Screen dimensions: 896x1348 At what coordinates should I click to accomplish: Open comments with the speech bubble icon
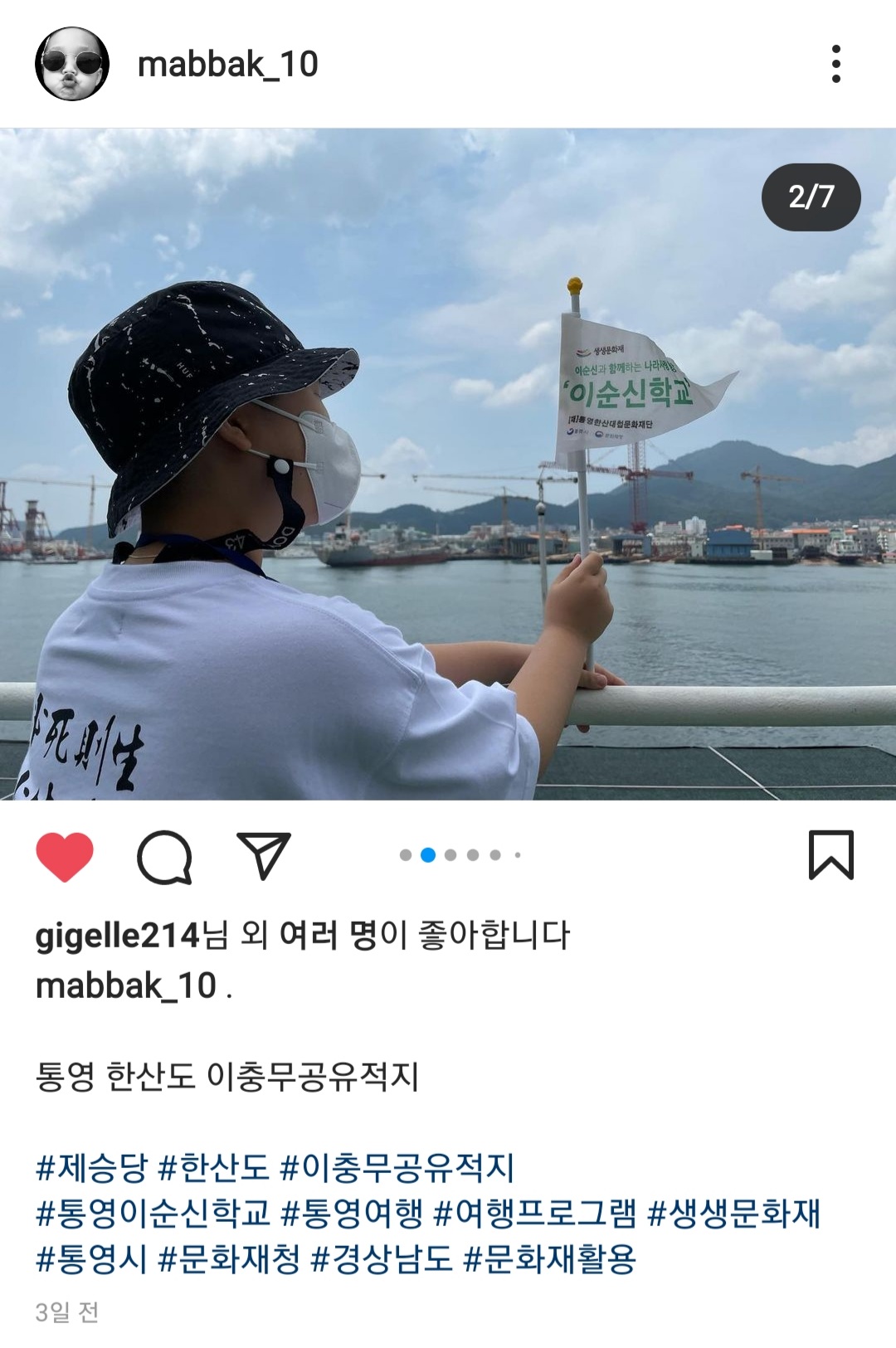point(164,855)
